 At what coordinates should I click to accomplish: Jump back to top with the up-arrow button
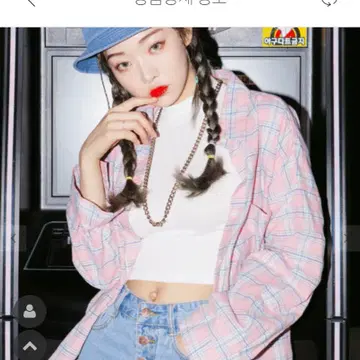tap(30, 346)
